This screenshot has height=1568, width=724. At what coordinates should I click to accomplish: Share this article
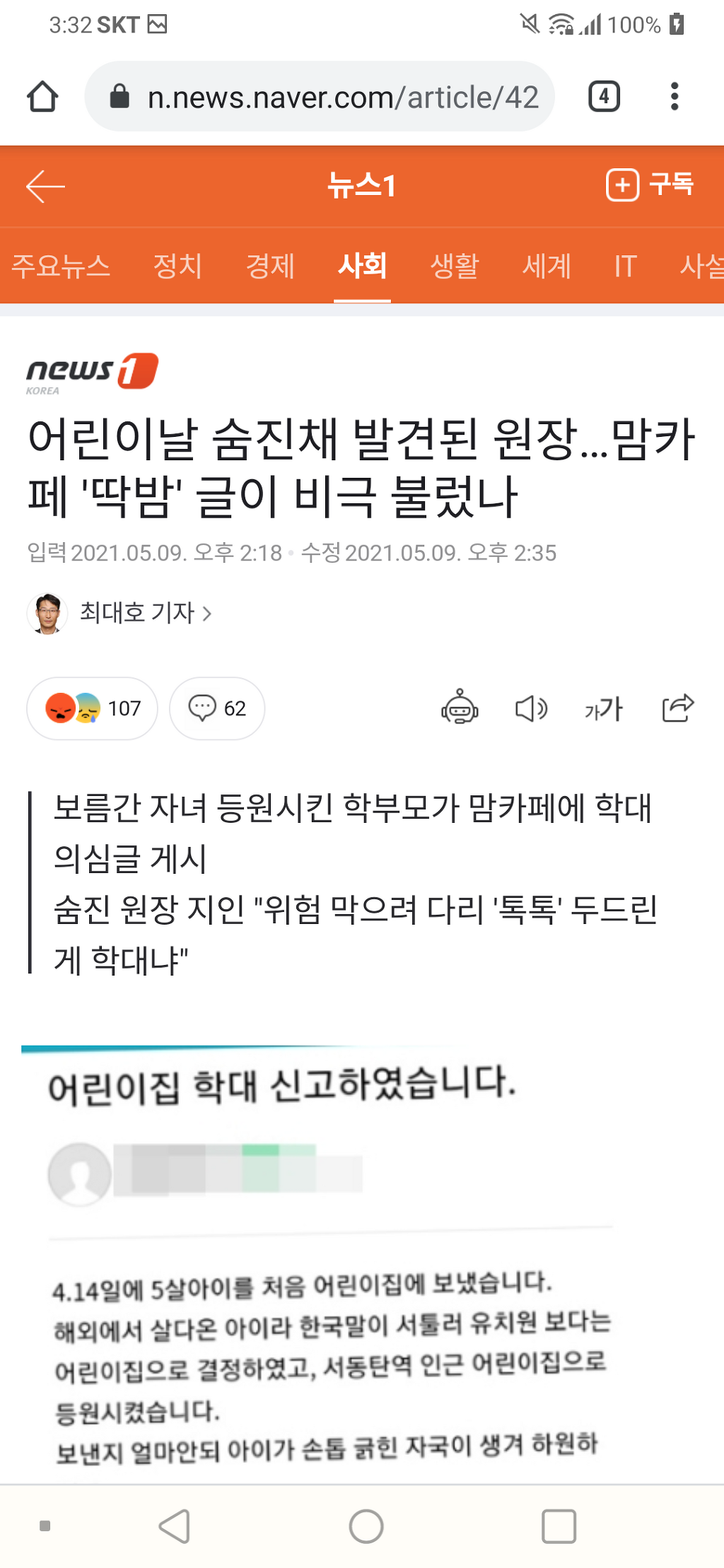click(x=677, y=708)
